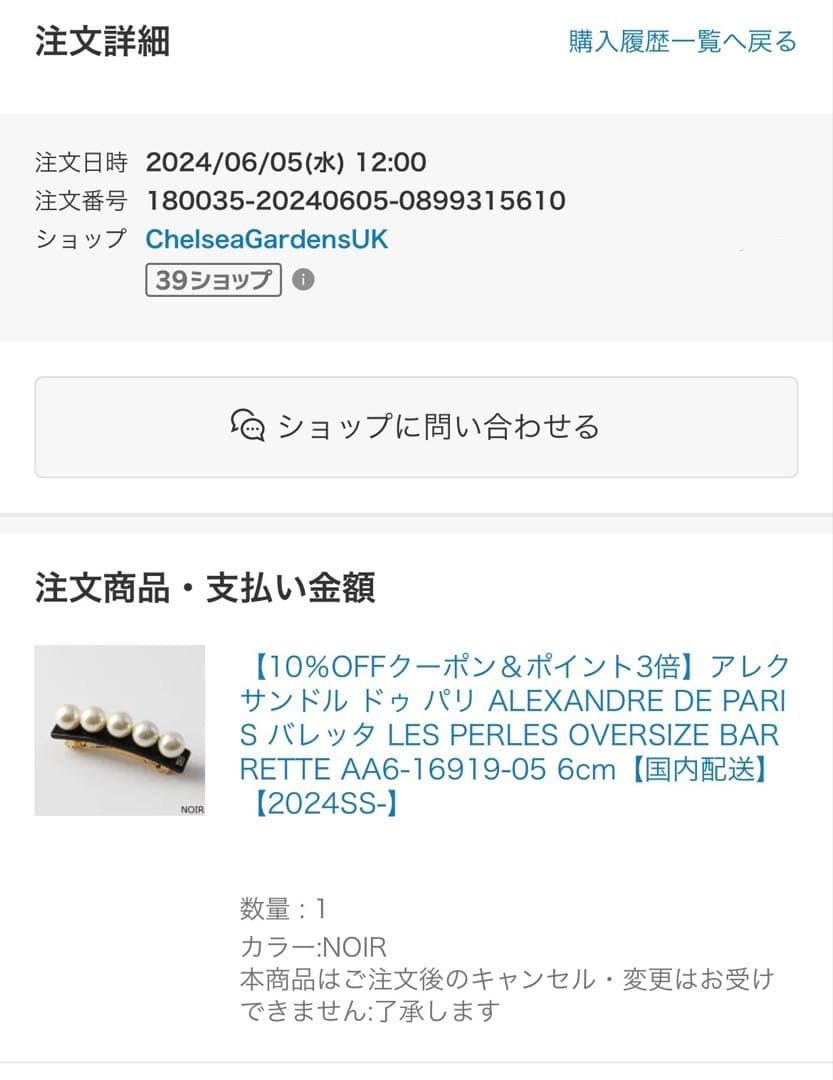Select the order number 180035-20240605-0899315610

355,201
